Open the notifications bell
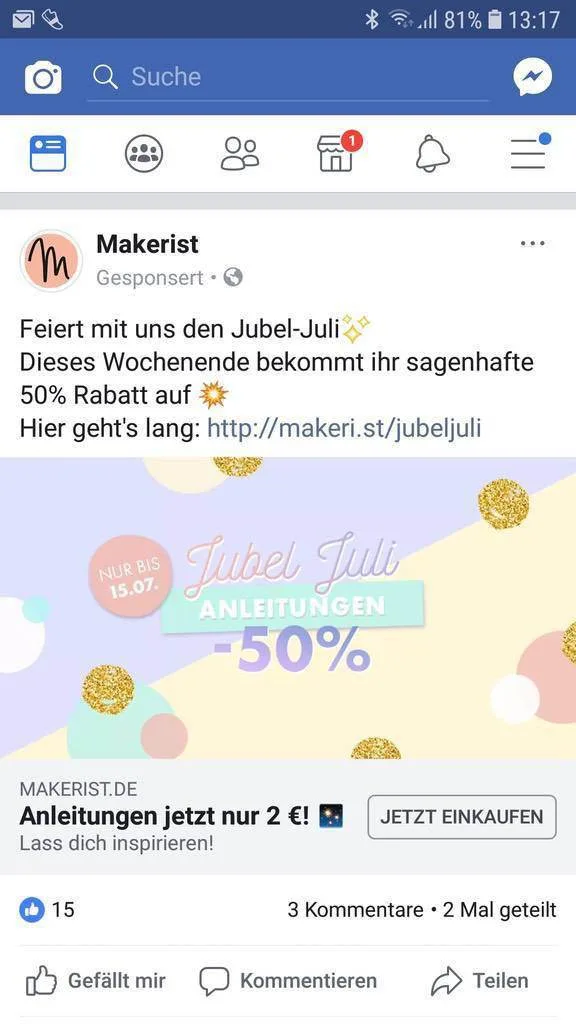Image resolution: width=576 pixels, height=1024 pixels. click(432, 153)
